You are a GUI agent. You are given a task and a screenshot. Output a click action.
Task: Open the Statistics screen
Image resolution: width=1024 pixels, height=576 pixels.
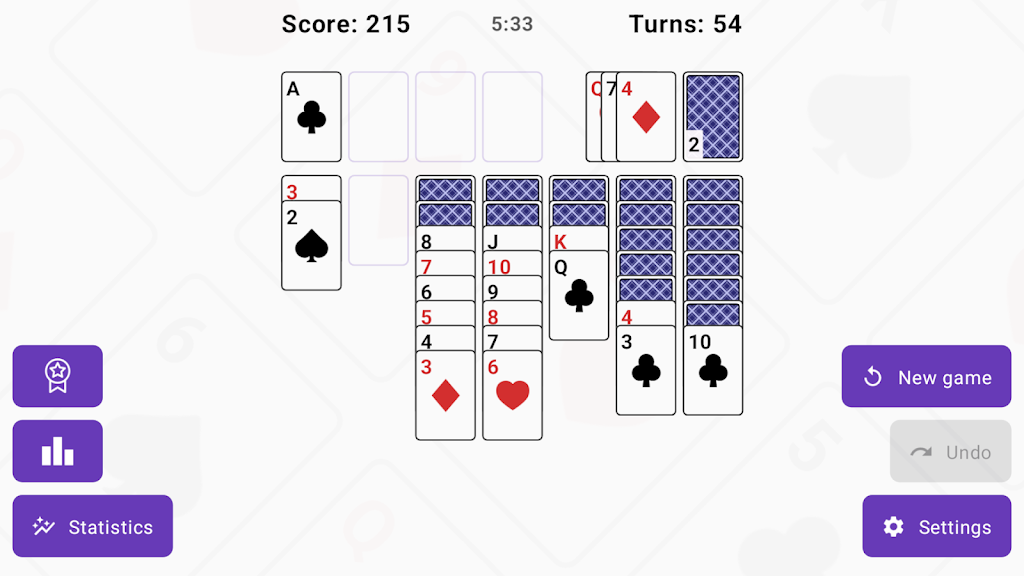click(92, 527)
